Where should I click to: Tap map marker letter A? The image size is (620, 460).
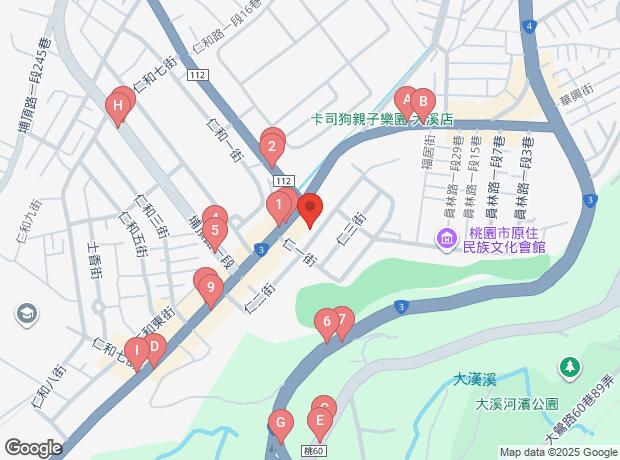(x=406, y=100)
